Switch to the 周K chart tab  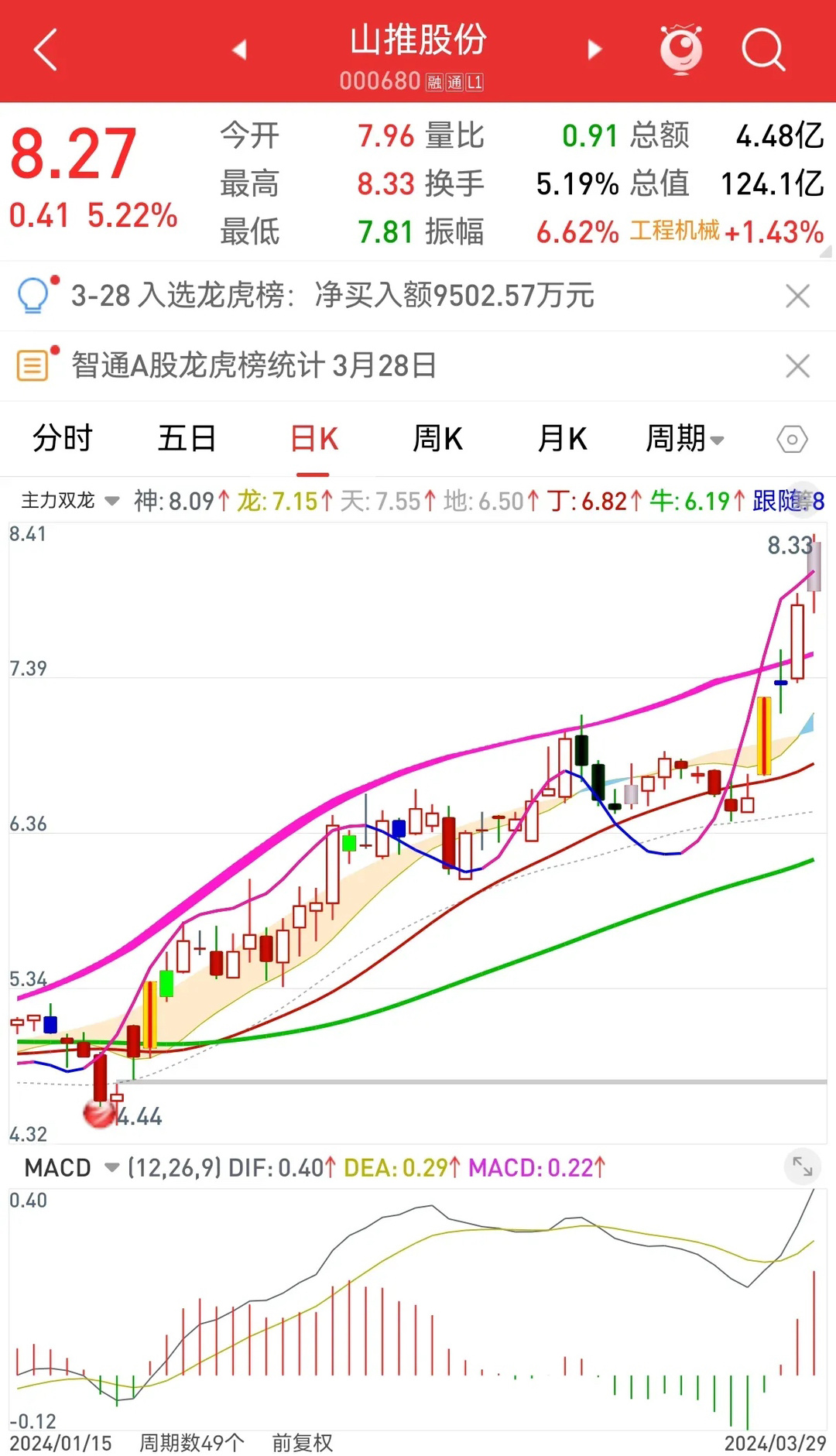point(437,439)
